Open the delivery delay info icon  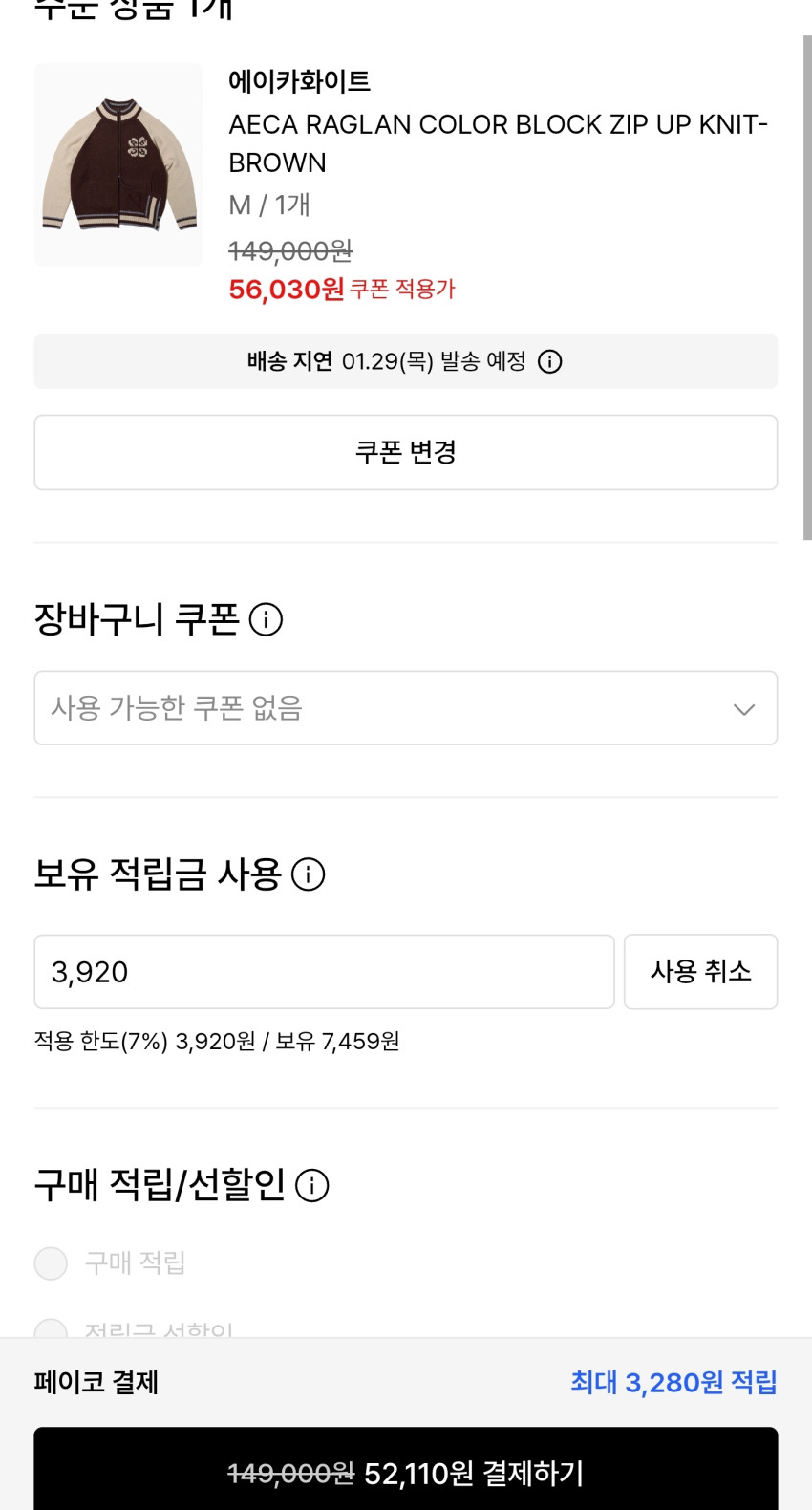[550, 361]
